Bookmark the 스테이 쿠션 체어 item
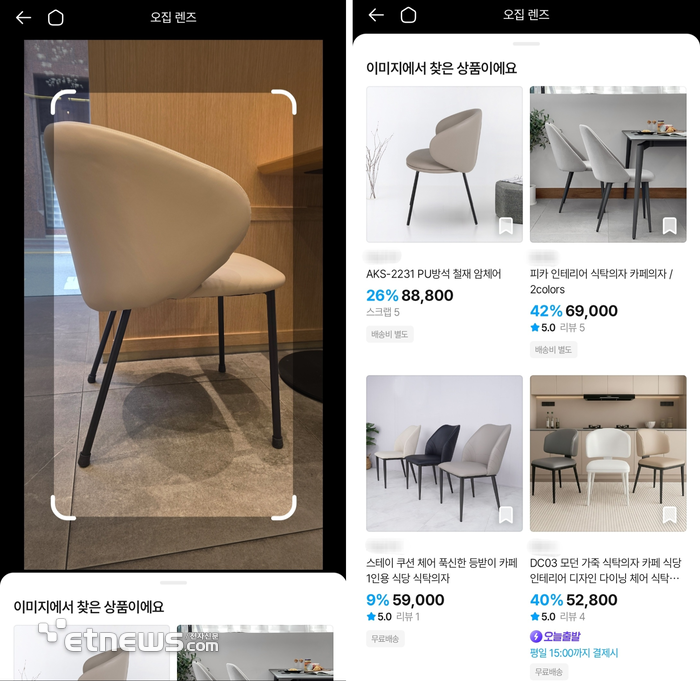 506,515
